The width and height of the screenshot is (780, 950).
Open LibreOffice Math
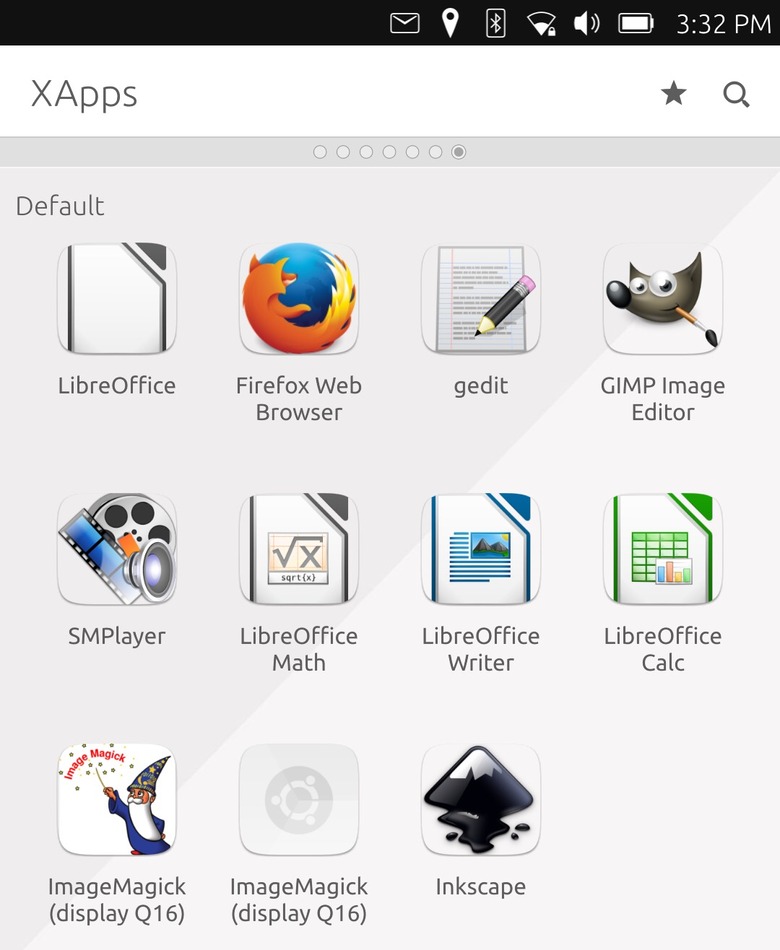point(299,549)
